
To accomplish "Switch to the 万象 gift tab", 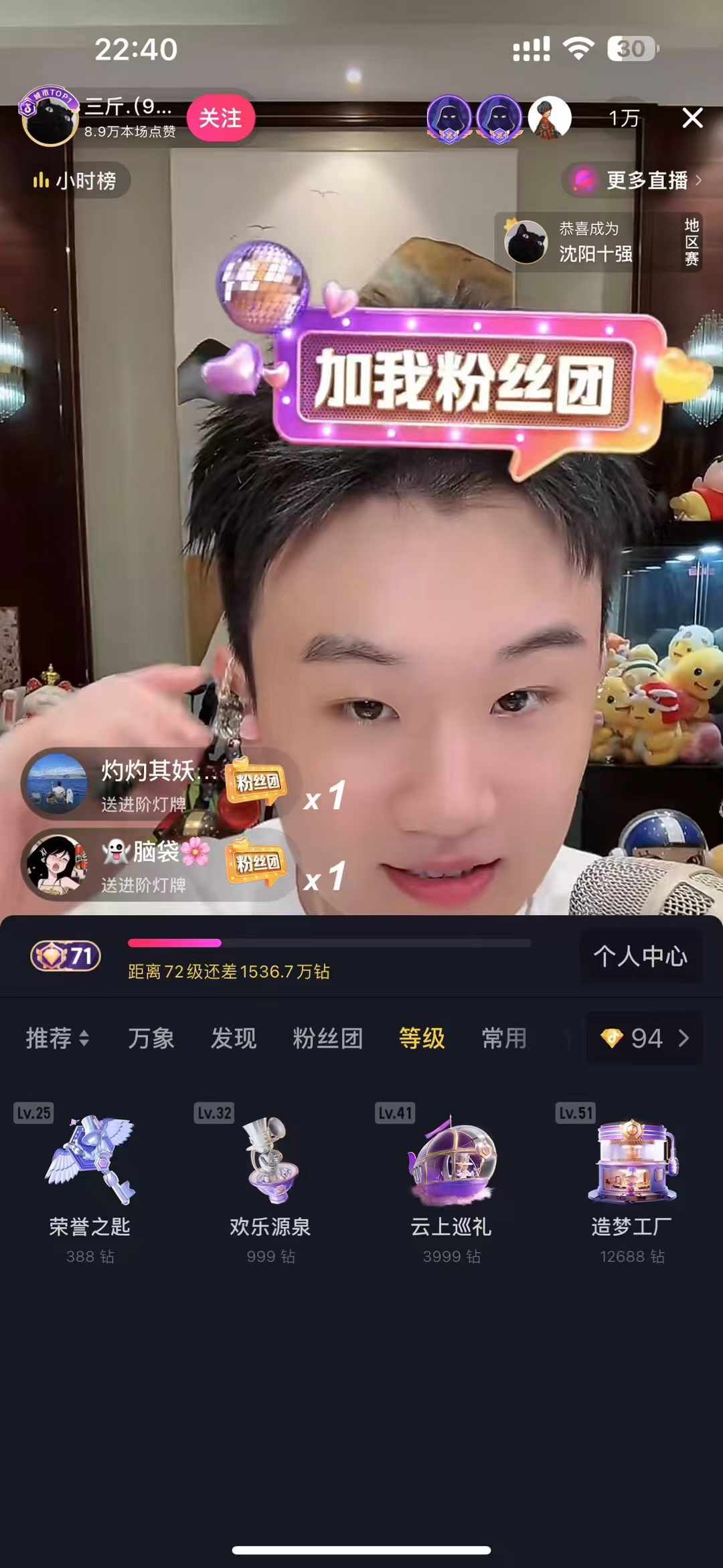I will [x=151, y=1038].
